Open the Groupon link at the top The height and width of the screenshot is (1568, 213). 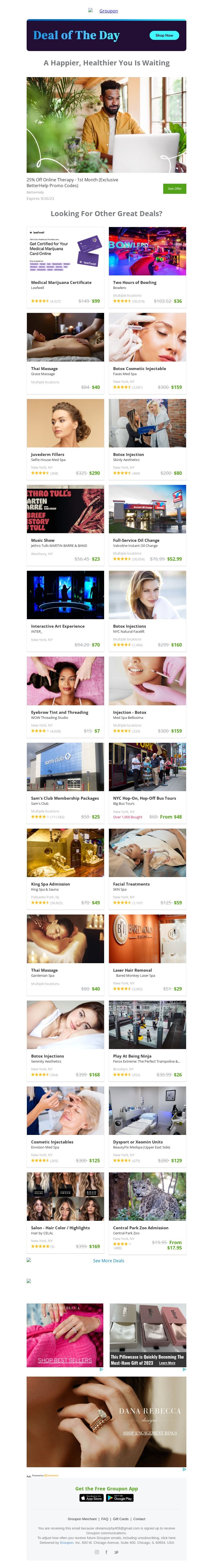(x=109, y=11)
